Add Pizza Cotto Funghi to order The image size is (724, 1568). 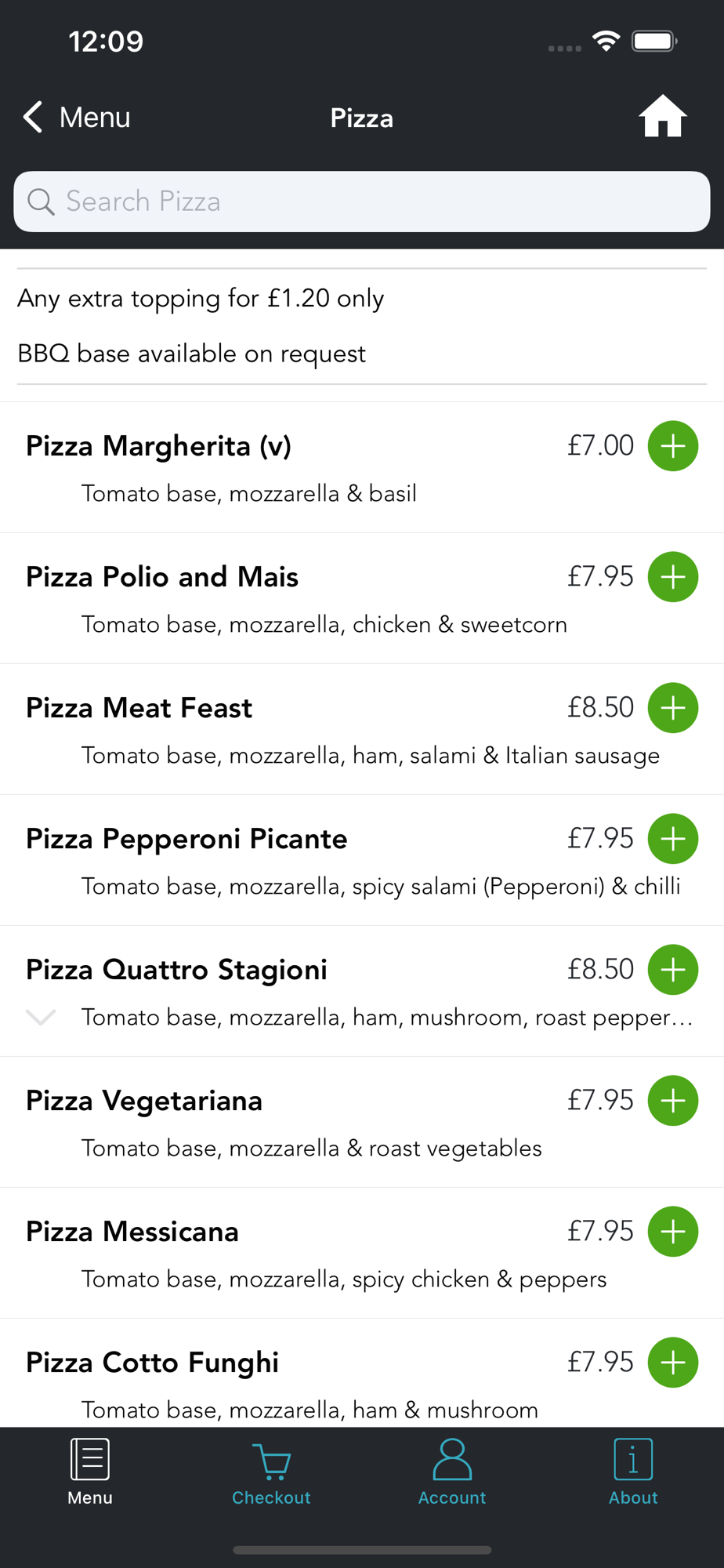[673, 1363]
